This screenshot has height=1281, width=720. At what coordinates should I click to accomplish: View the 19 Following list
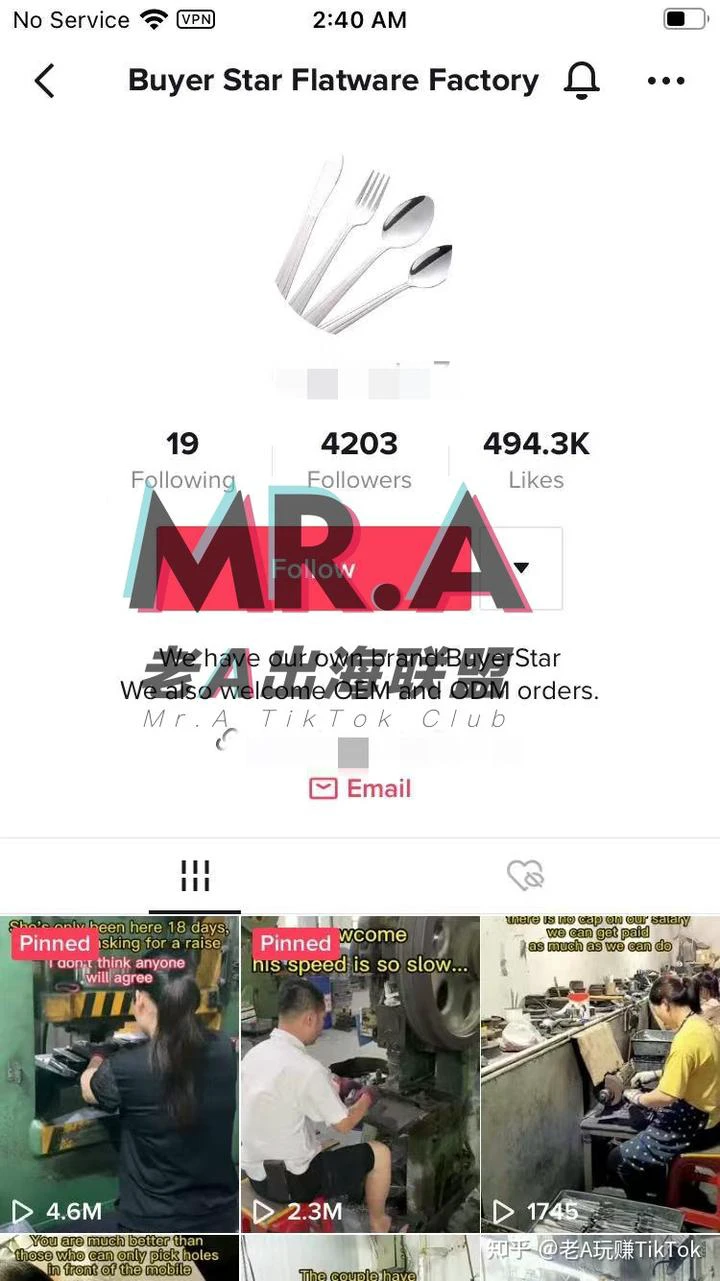(x=183, y=460)
